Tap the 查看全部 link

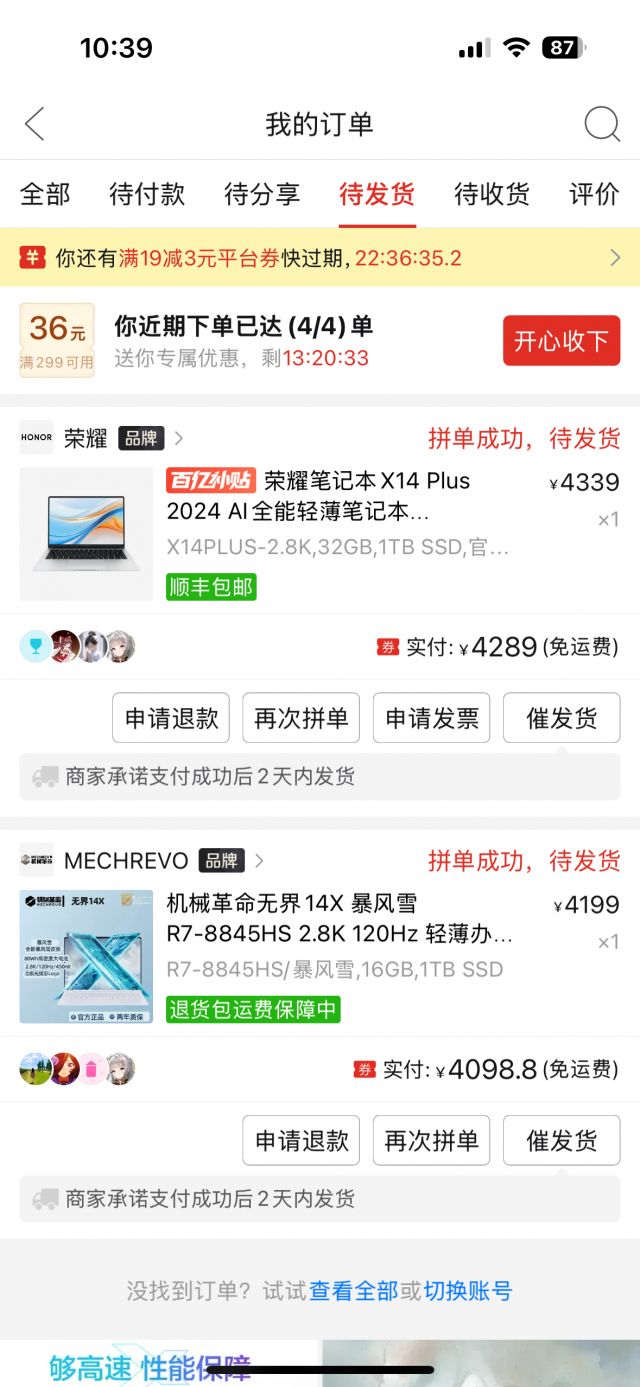[353, 1291]
